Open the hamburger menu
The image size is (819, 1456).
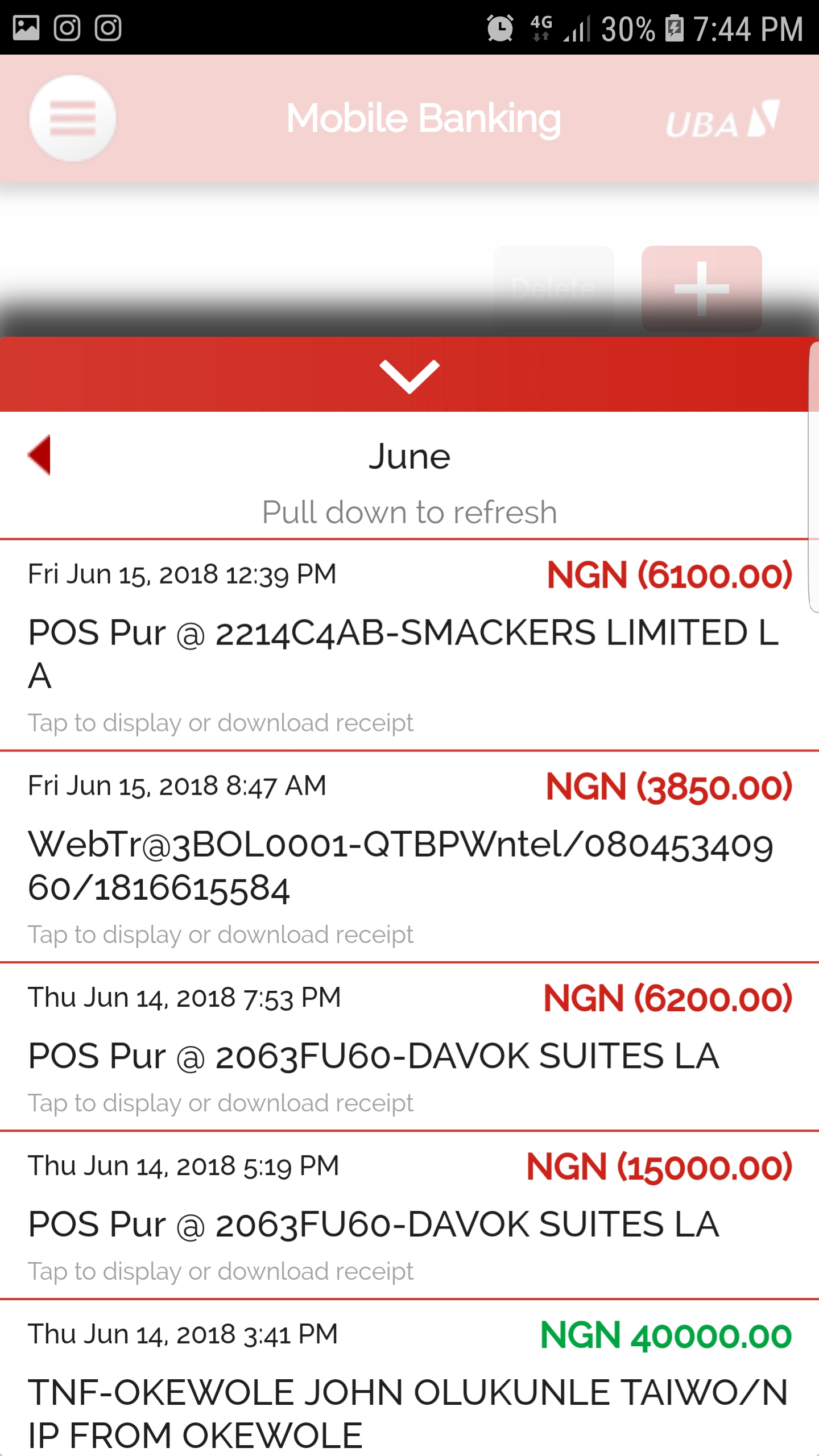click(x=72, y=118)
